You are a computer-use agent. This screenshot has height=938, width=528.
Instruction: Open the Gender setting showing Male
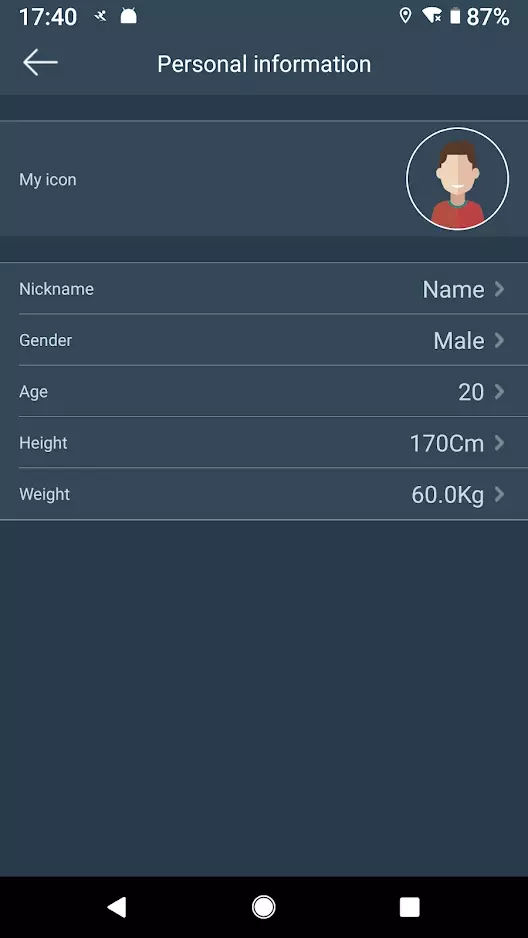pyautogui.click(x=264, y=340)
